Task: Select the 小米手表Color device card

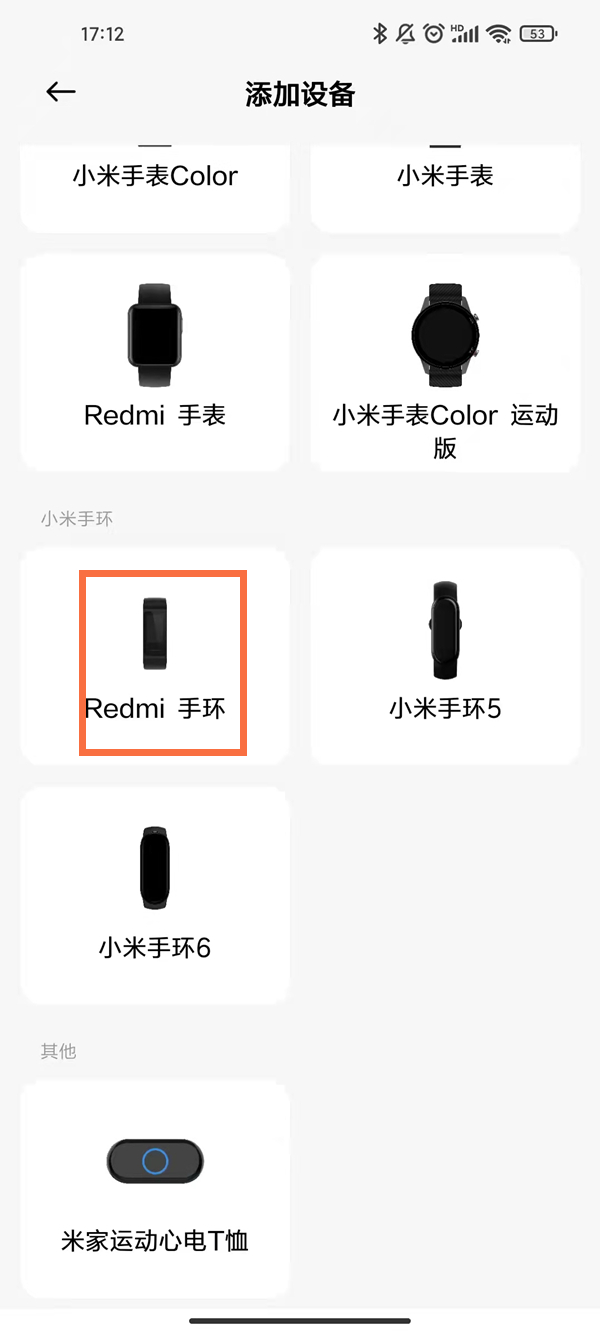Action: (155, 186)
